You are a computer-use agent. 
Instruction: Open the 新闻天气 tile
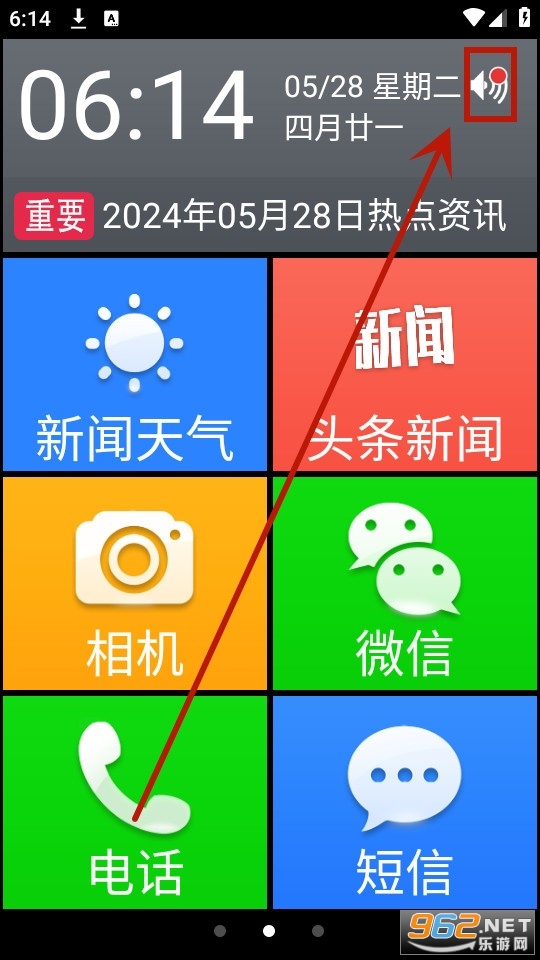tap(135, 364)
